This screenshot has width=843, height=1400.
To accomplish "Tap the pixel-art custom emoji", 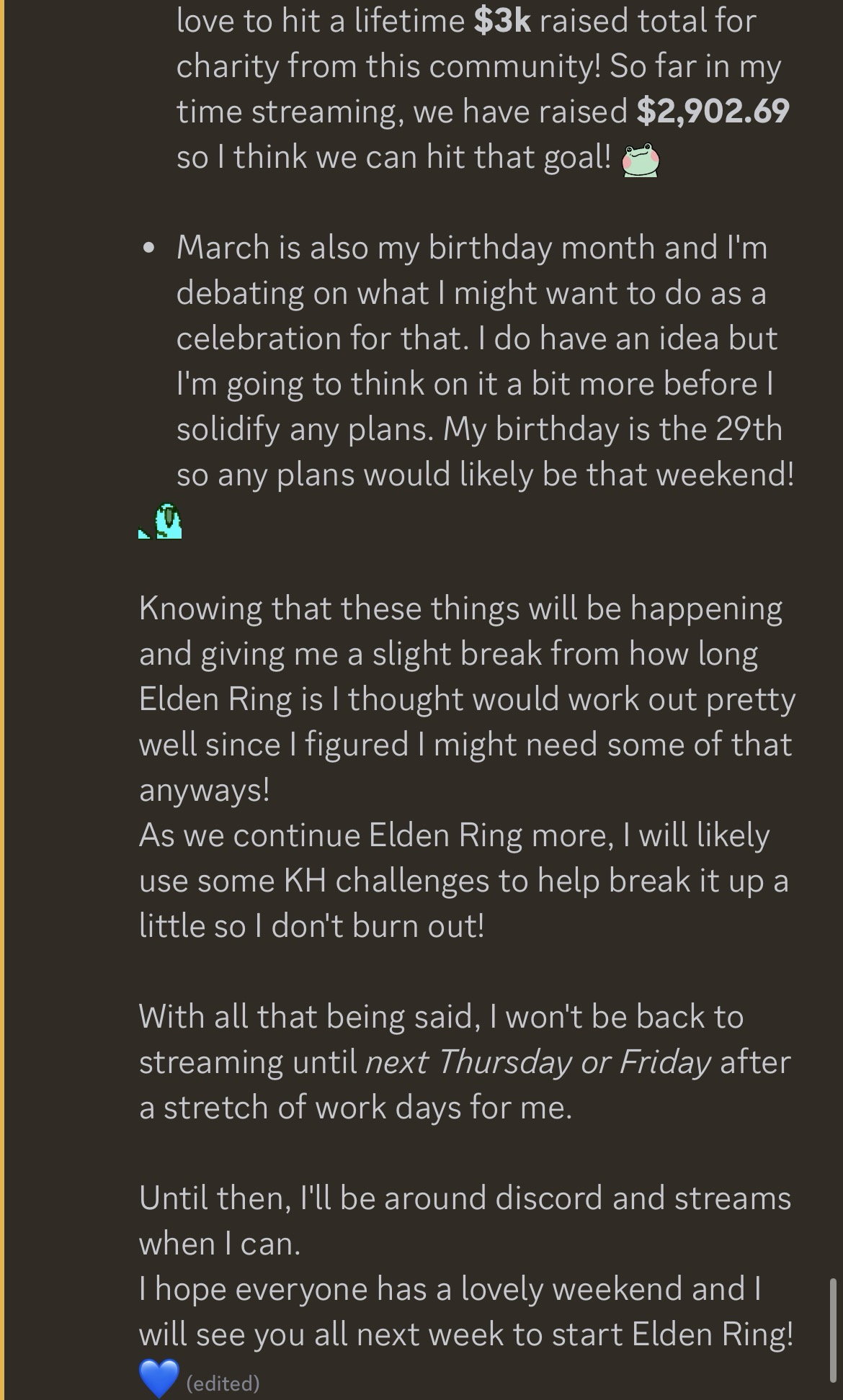I will tap(161, 521).
